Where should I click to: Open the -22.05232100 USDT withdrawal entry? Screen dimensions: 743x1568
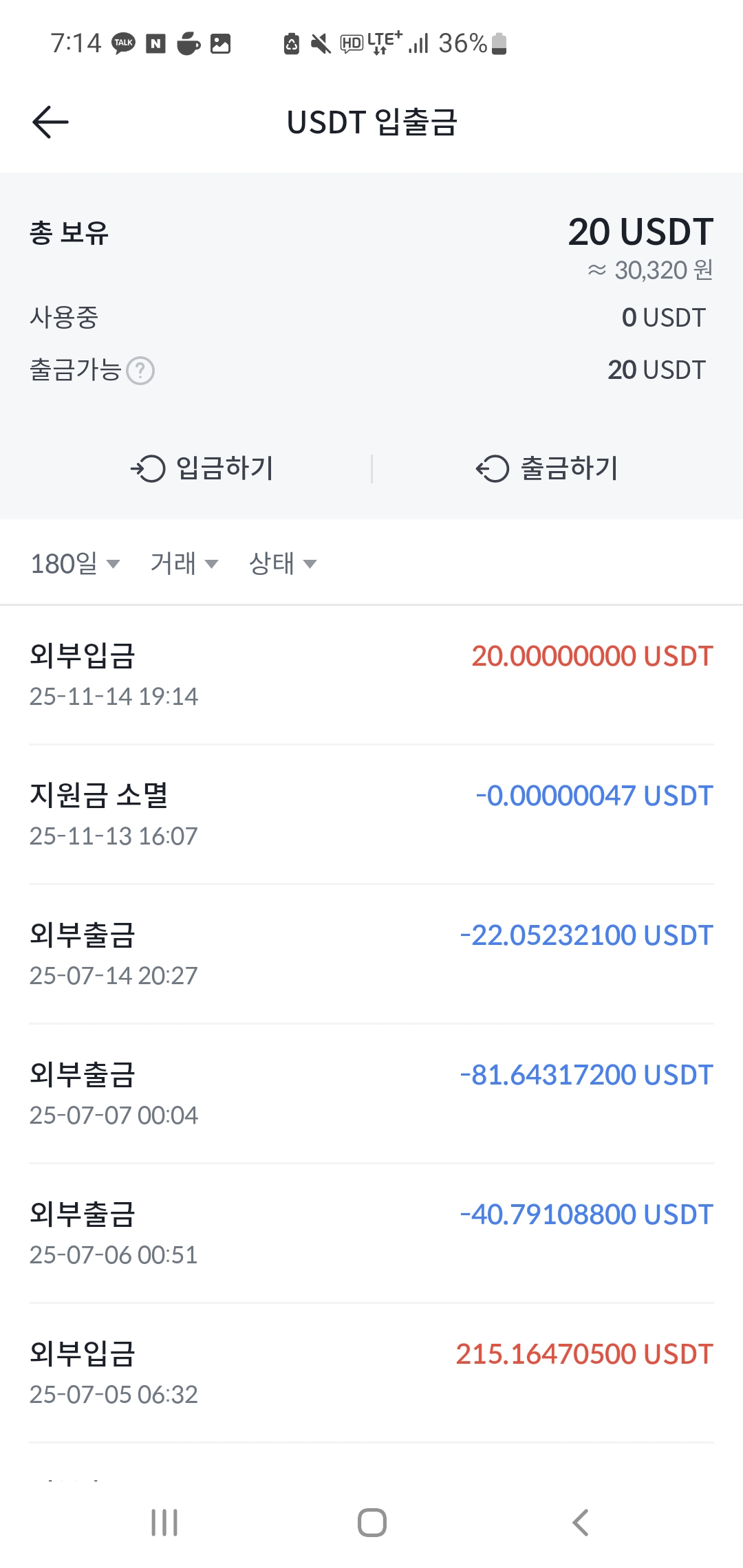(x=371, y=955)
